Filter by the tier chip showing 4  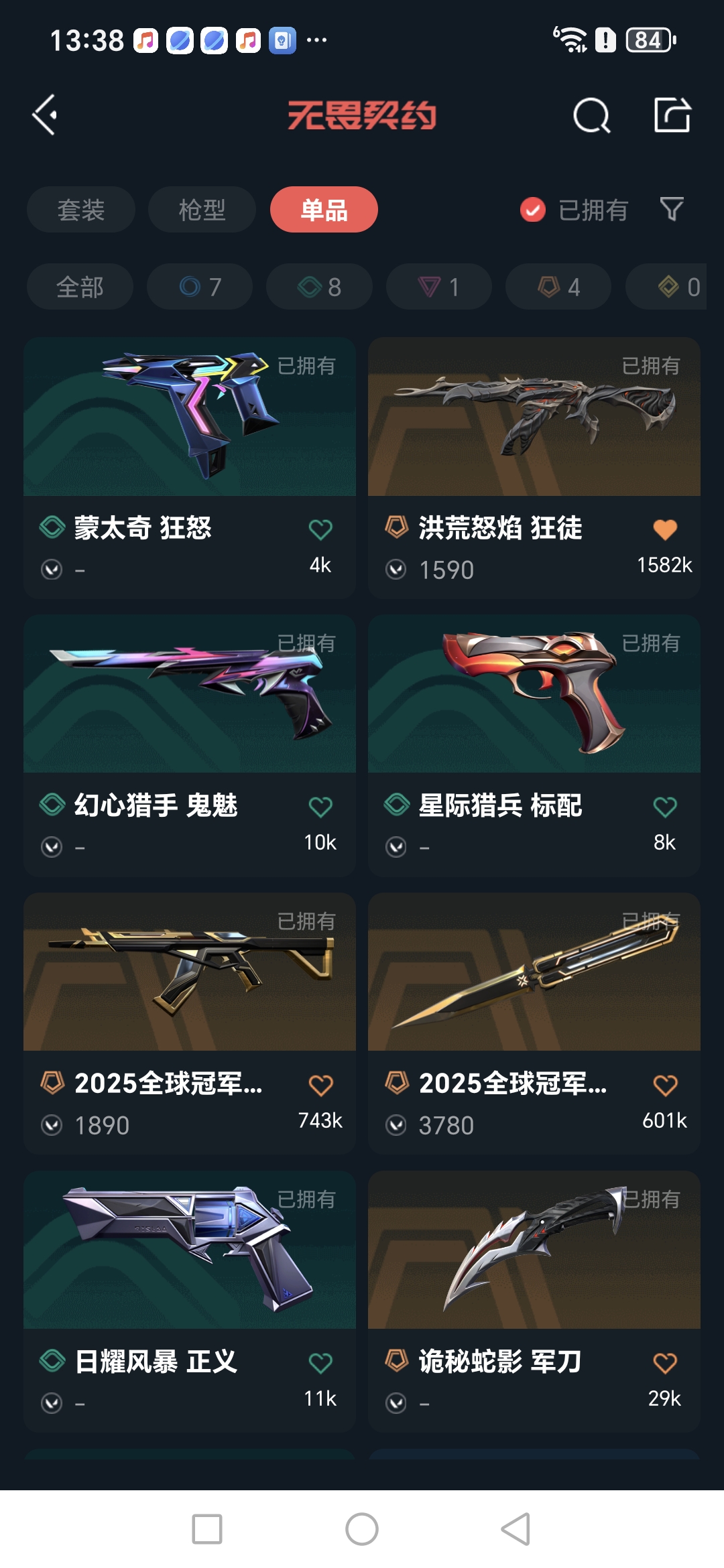coord(558,287)
